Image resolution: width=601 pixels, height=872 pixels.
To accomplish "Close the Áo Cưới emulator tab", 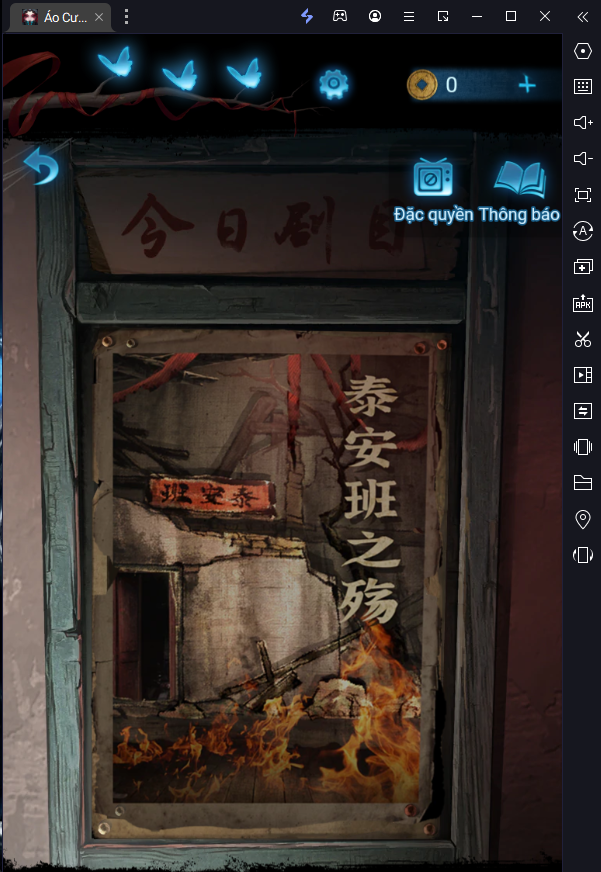I will click(99, 17).
